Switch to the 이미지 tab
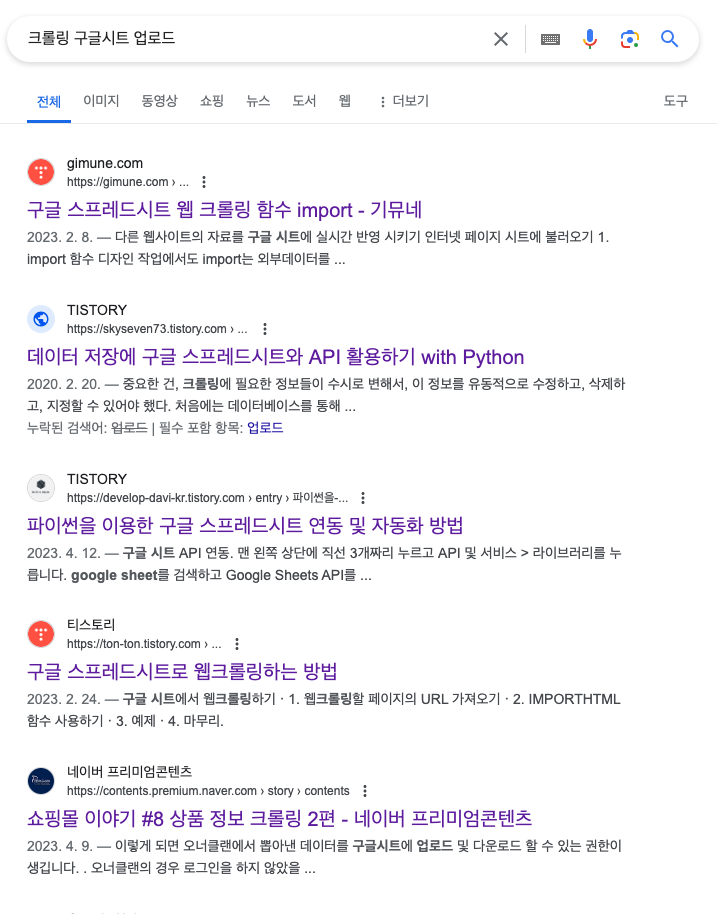The height and width of the screenshot is (914, 717). [x=101, y=101]
